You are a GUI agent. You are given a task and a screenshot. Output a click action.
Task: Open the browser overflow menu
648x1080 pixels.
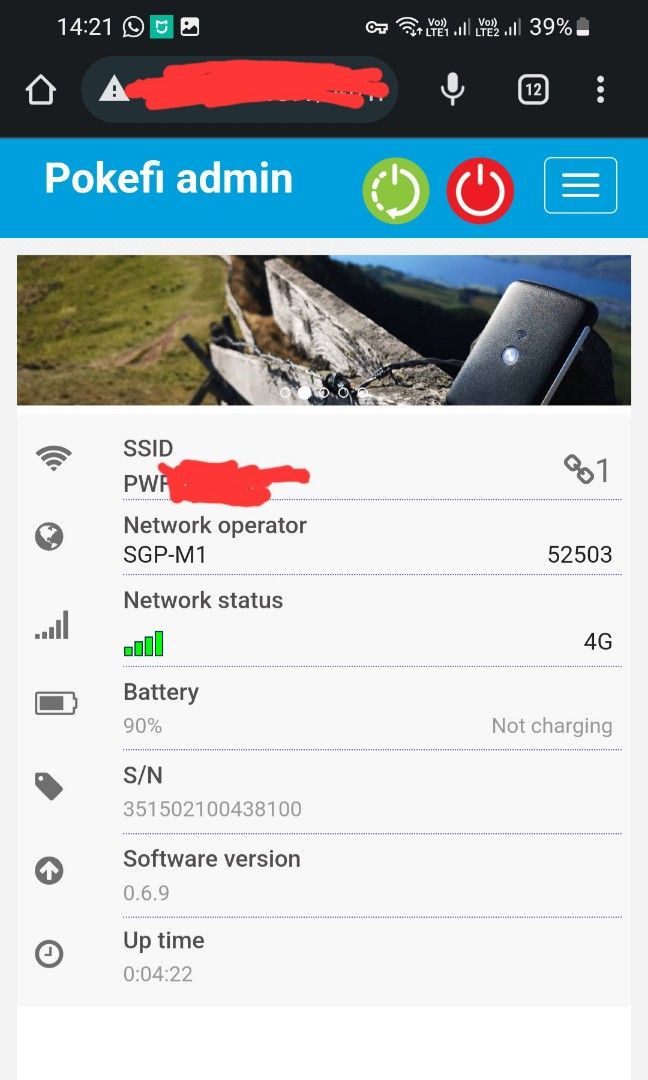pos(600,90)
